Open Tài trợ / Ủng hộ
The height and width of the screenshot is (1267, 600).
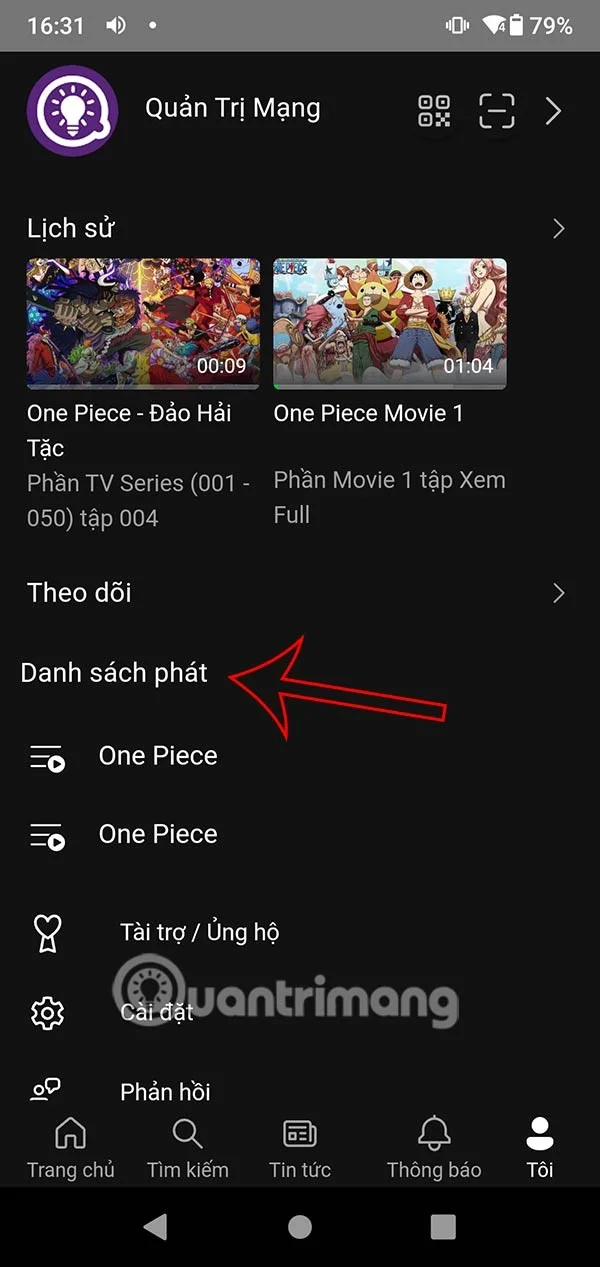[x=199, y=933]
